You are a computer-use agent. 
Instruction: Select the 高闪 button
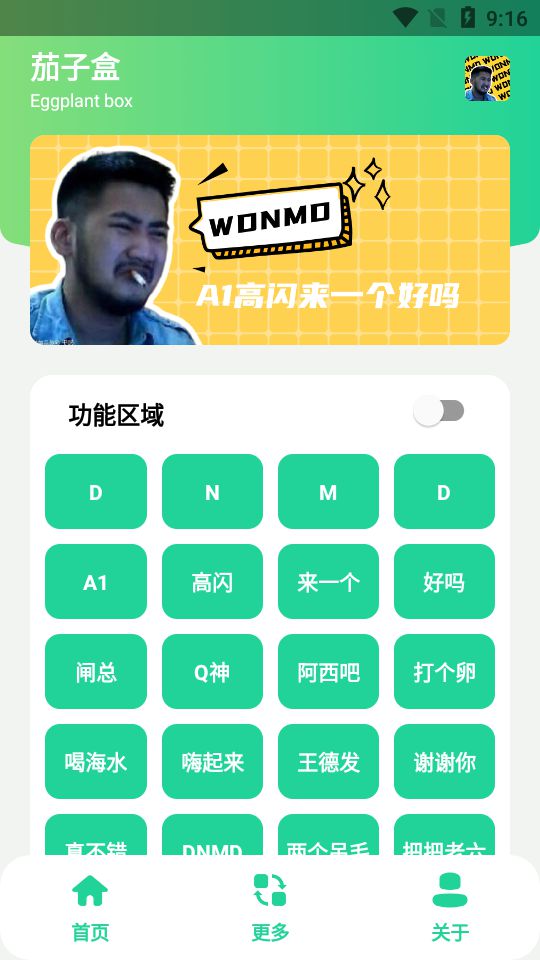pyautogui.click(x=212, y=582)
